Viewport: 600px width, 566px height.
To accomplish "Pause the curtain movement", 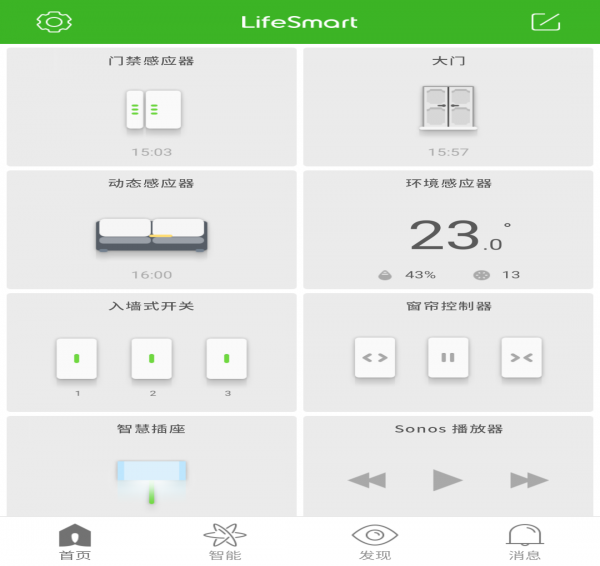I will (x=448, y=357).
